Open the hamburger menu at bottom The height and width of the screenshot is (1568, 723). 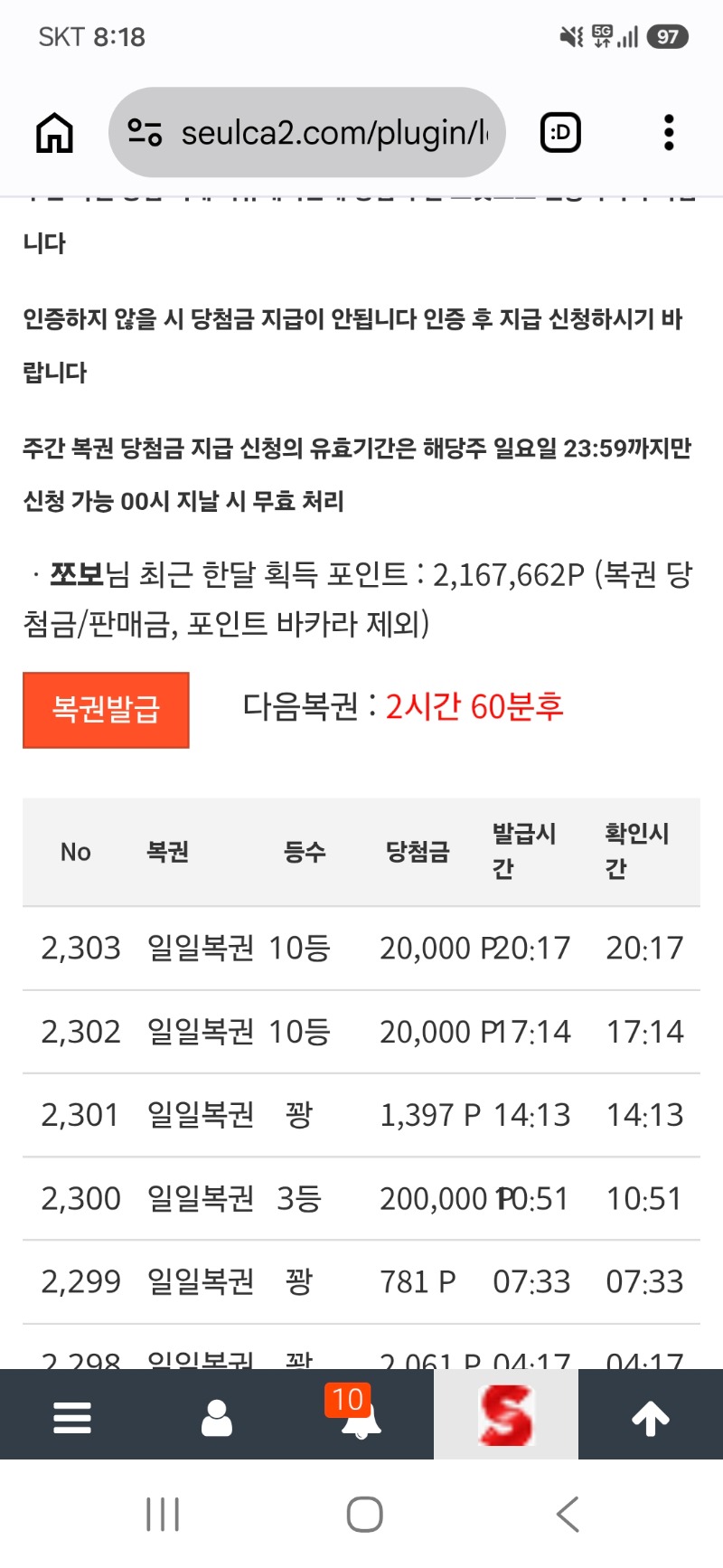[x=72, y=1417]
